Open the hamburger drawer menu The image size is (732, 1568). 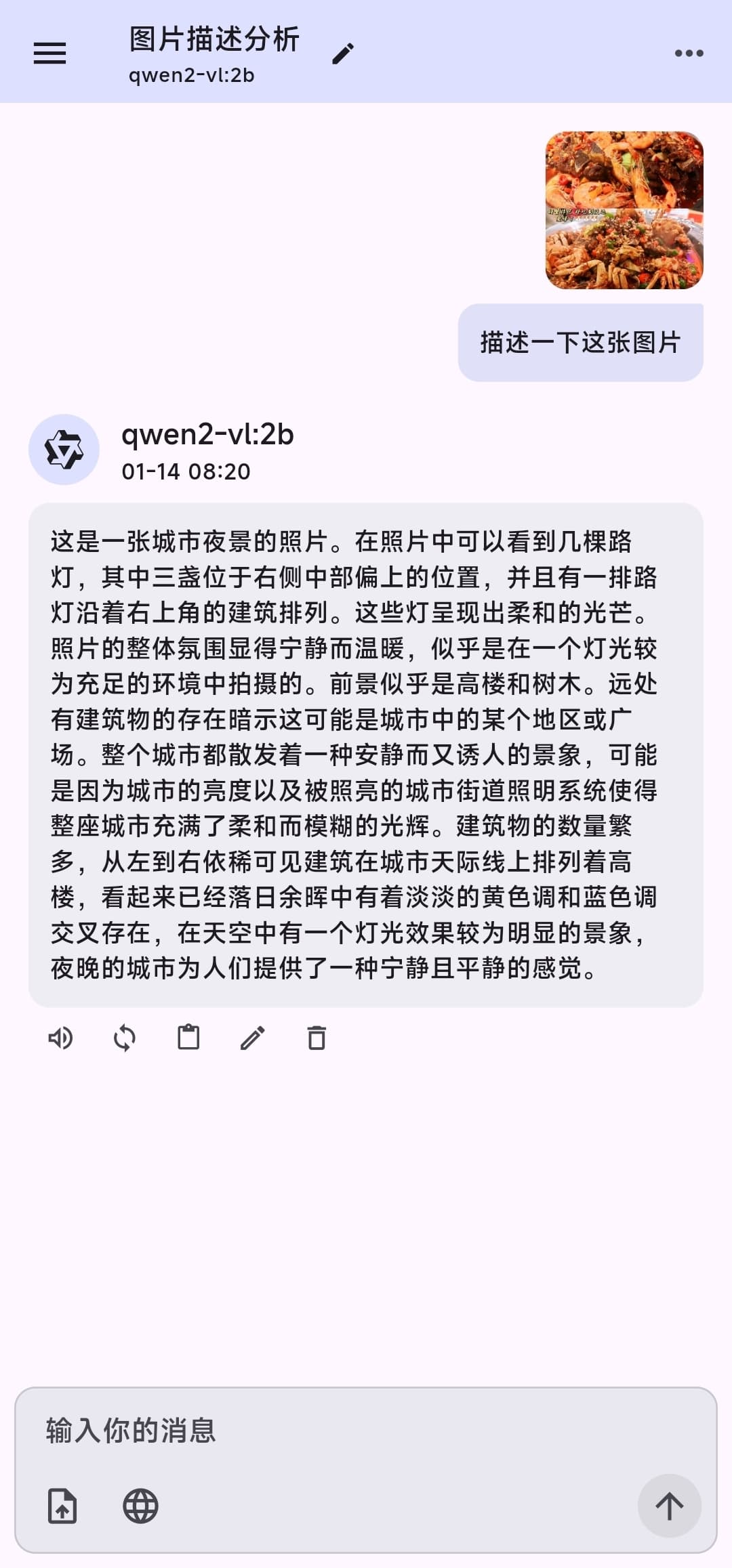pos(50,53)
